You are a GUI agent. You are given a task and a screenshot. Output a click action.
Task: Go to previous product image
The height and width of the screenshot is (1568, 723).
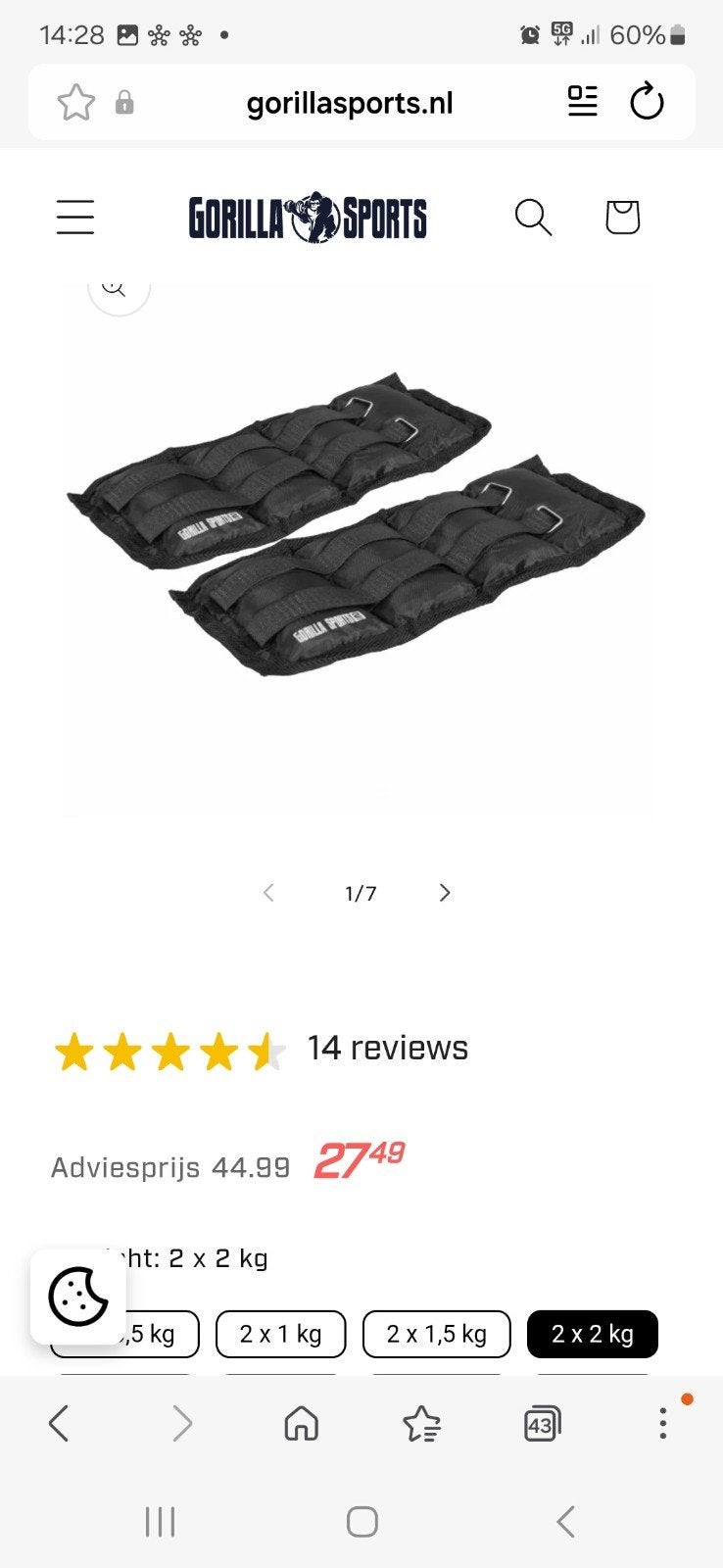268,893
